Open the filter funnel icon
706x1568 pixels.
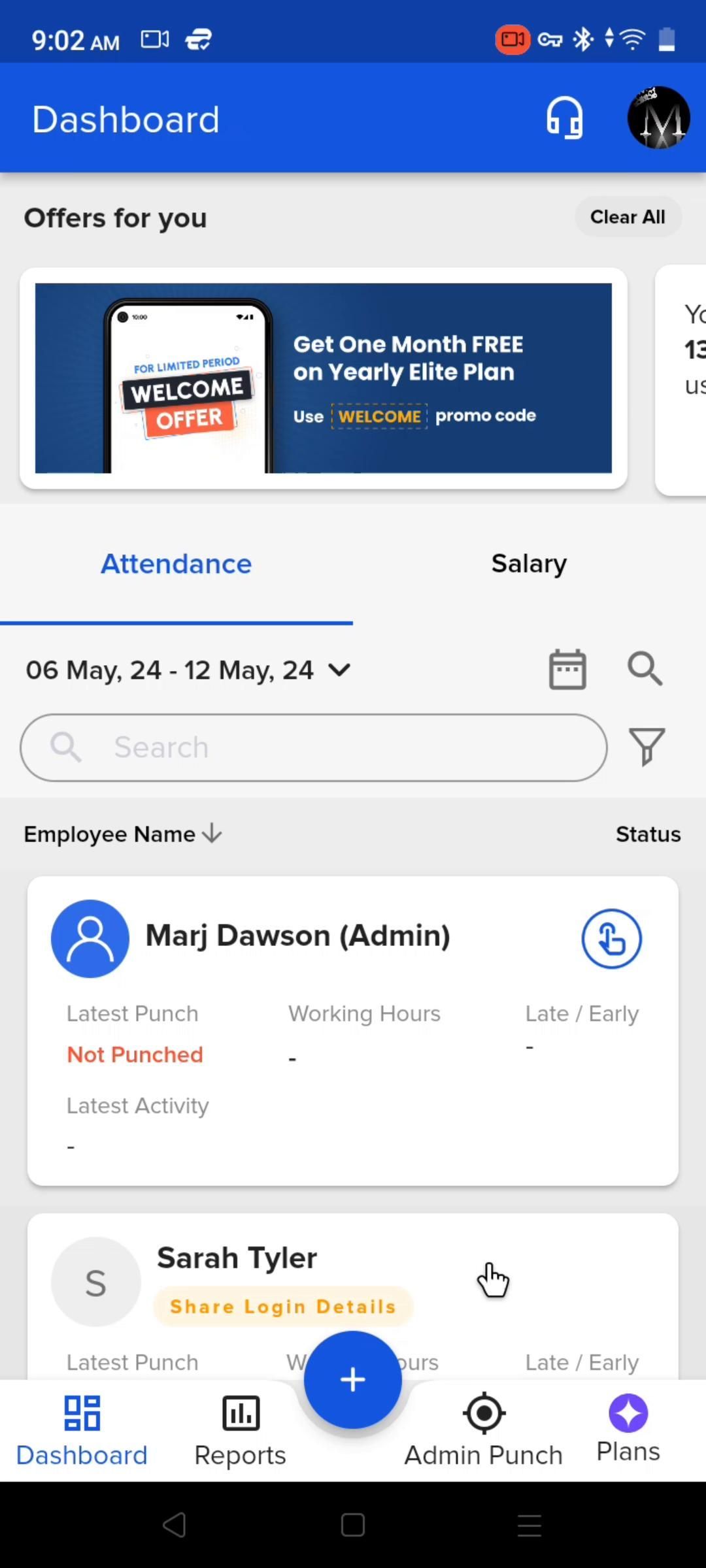(647, 747)
